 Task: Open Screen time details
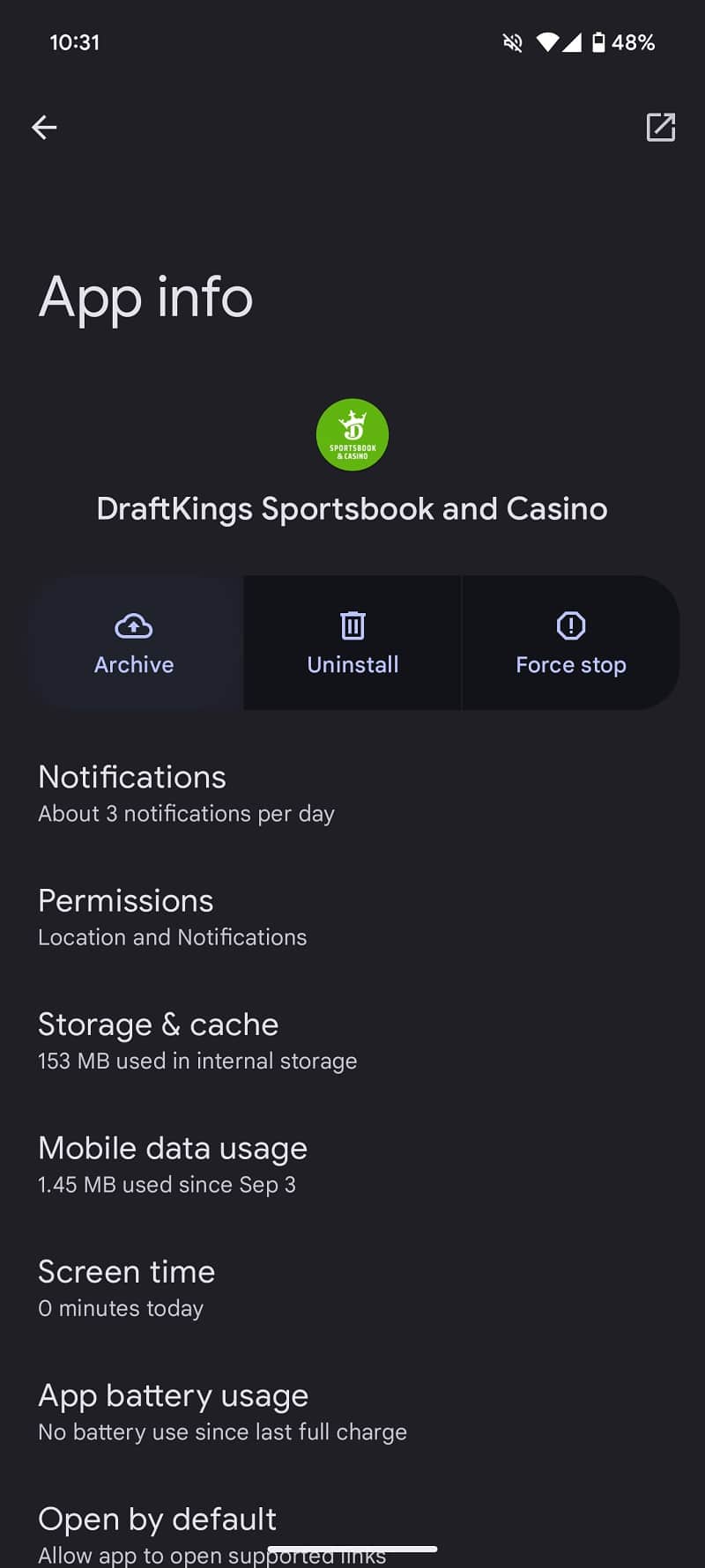click(x=352, y=1289)
